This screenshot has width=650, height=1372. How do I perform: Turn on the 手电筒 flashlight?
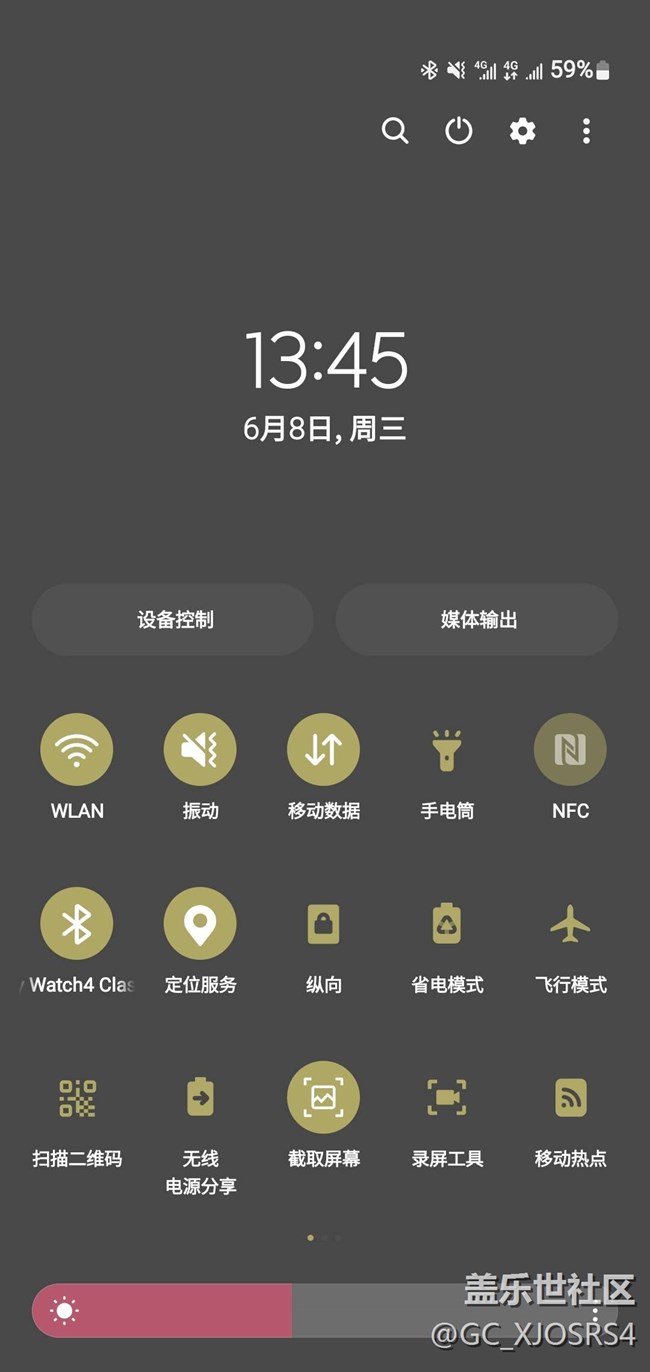click(x=446, y=749)
